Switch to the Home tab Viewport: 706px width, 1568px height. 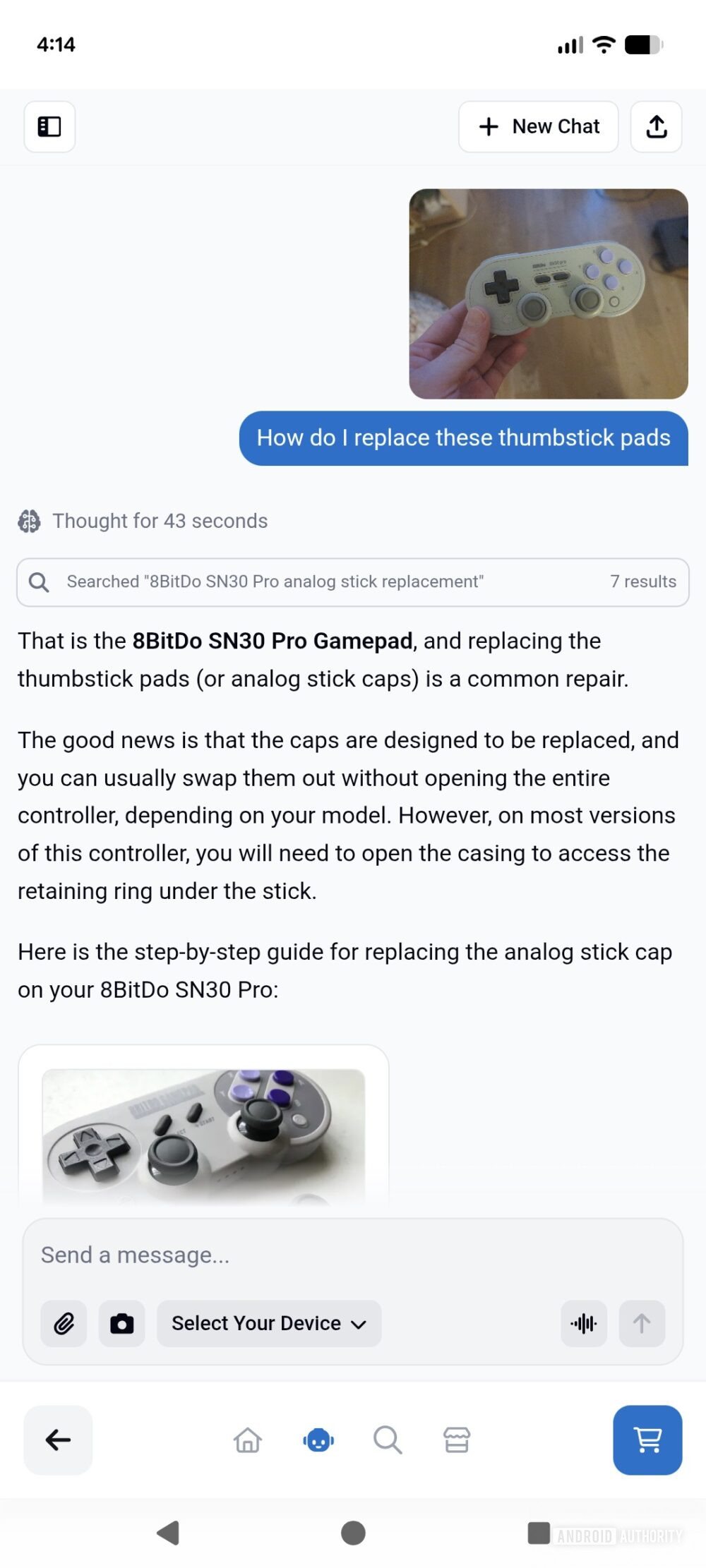pos(248,1440)
